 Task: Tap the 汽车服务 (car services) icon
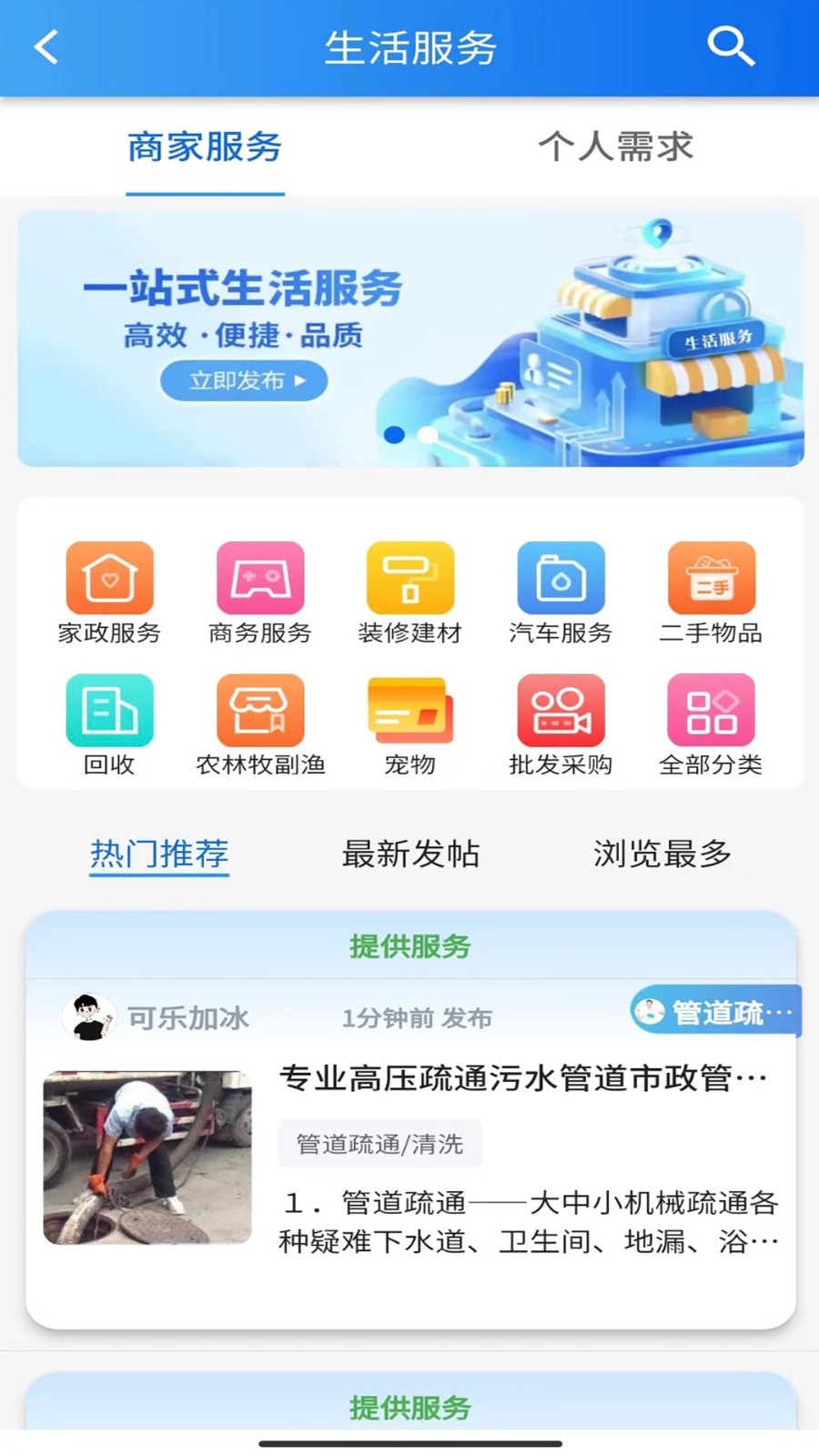pos(561,591)
